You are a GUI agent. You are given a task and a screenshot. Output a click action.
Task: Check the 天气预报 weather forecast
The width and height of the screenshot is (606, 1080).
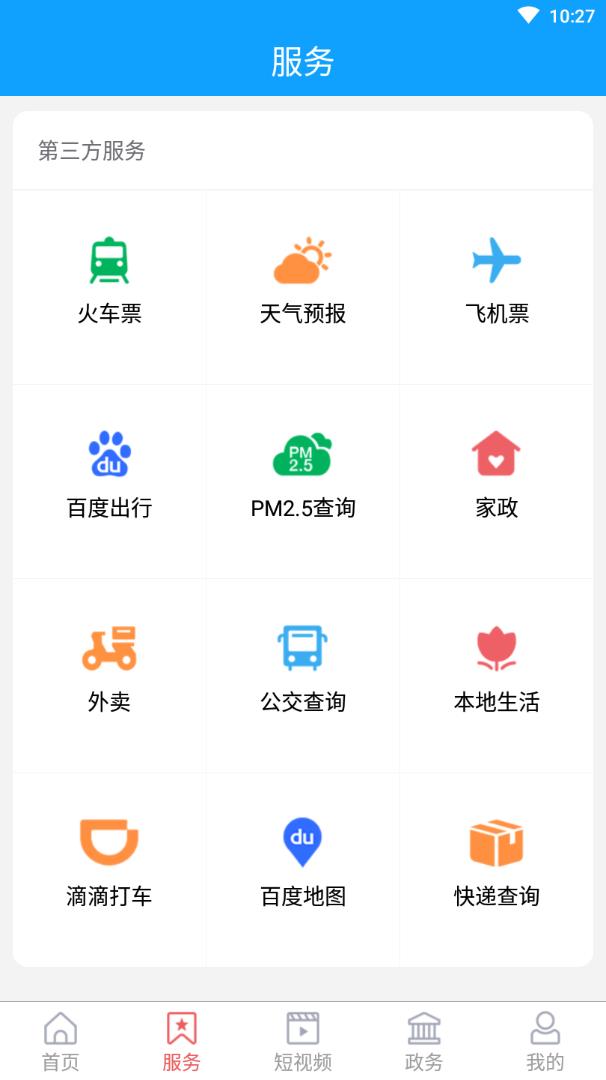pyautogui.click(x=303, y=283)
